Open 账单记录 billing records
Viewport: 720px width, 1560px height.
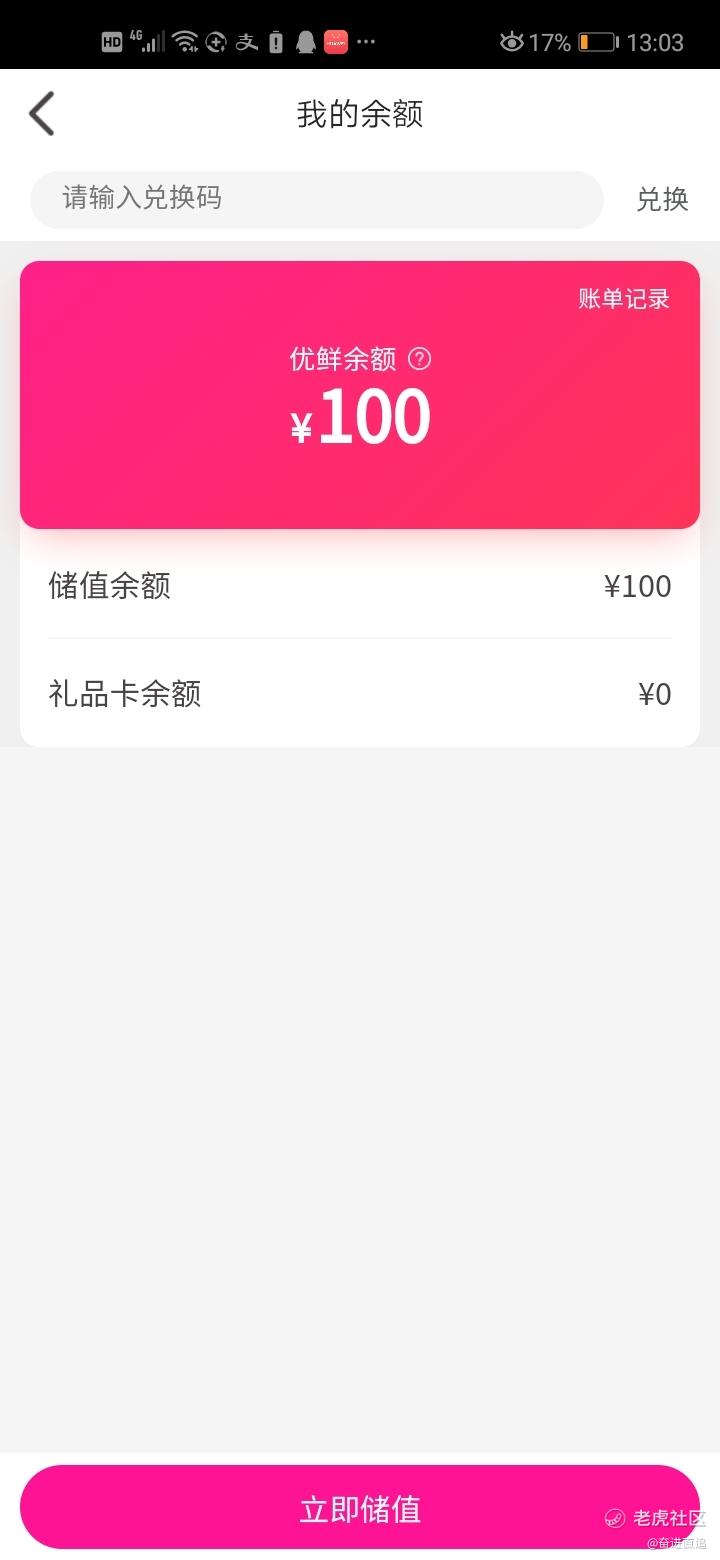[x=623, y=299]
